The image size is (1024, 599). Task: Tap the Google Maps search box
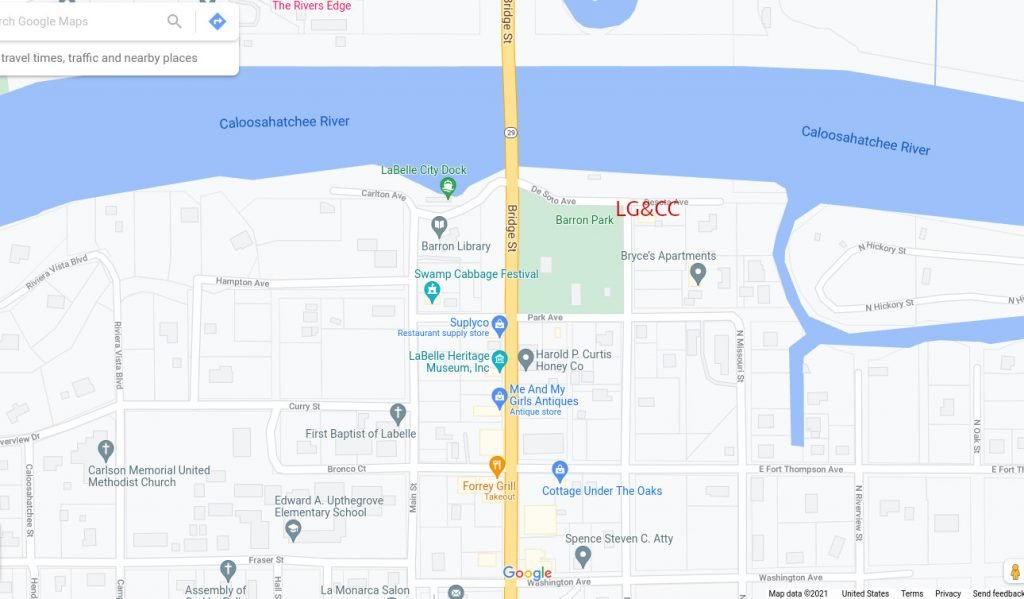click(x=80, y=21)
